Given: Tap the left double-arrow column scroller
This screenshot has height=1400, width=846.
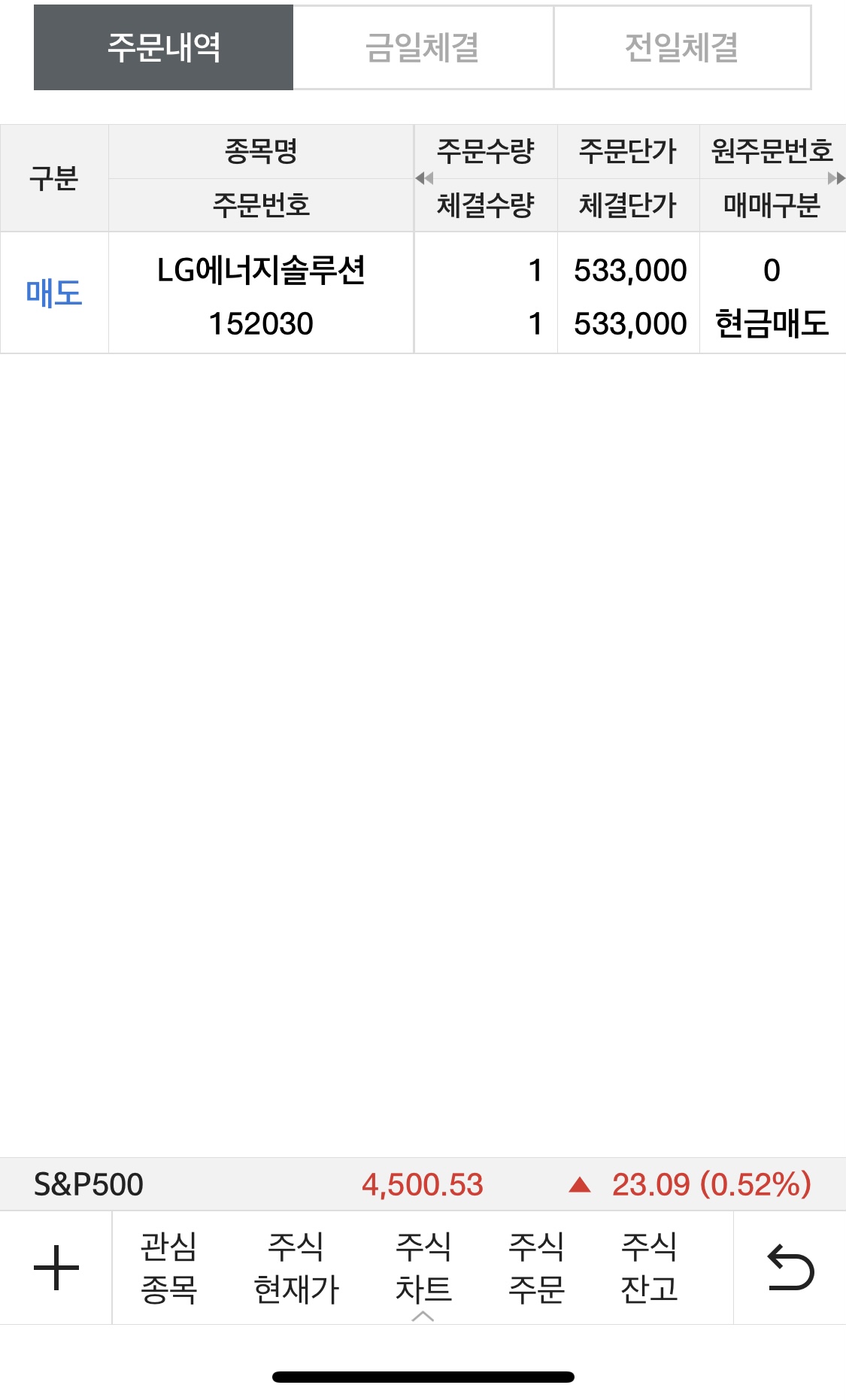Looking at the screenshot, I should [424, 178].
